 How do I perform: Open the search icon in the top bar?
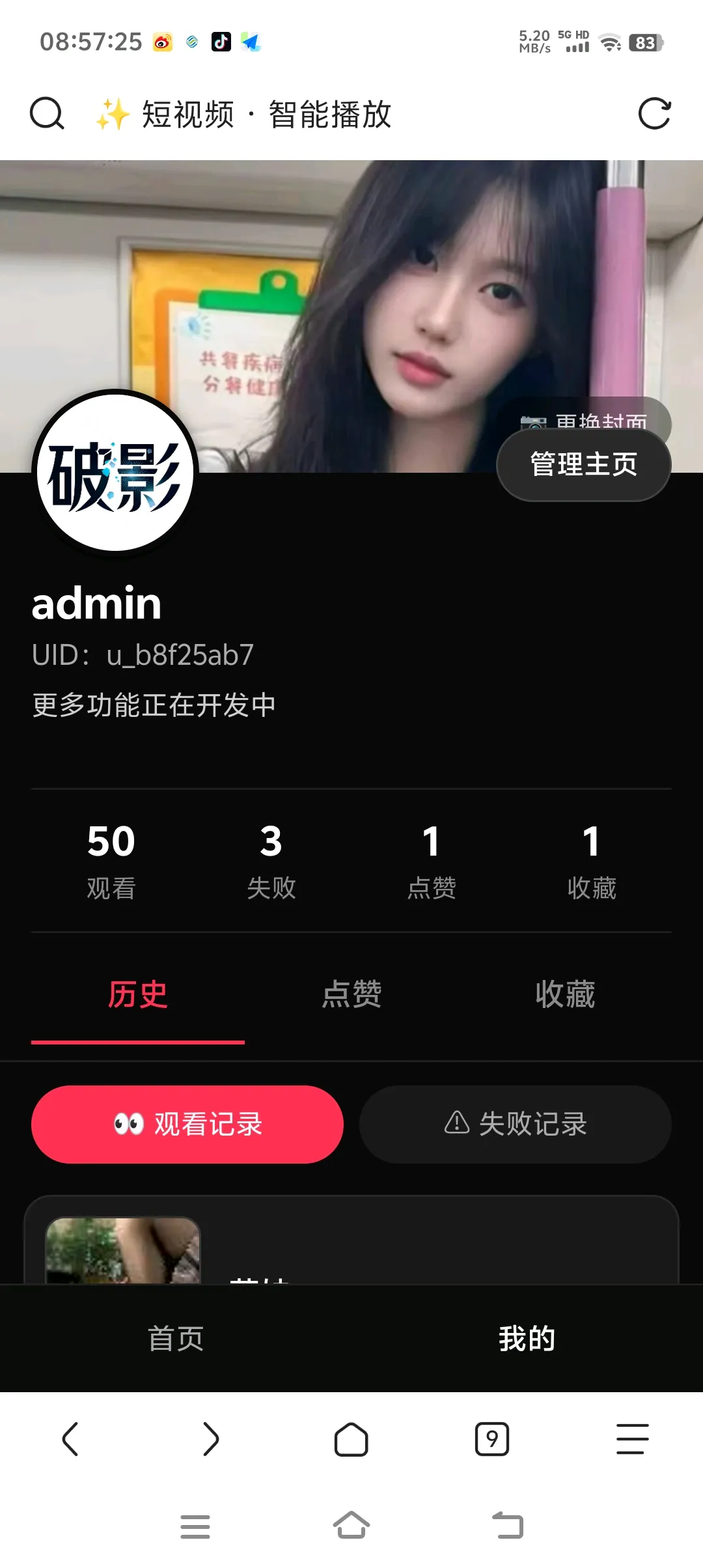[47, 114]
